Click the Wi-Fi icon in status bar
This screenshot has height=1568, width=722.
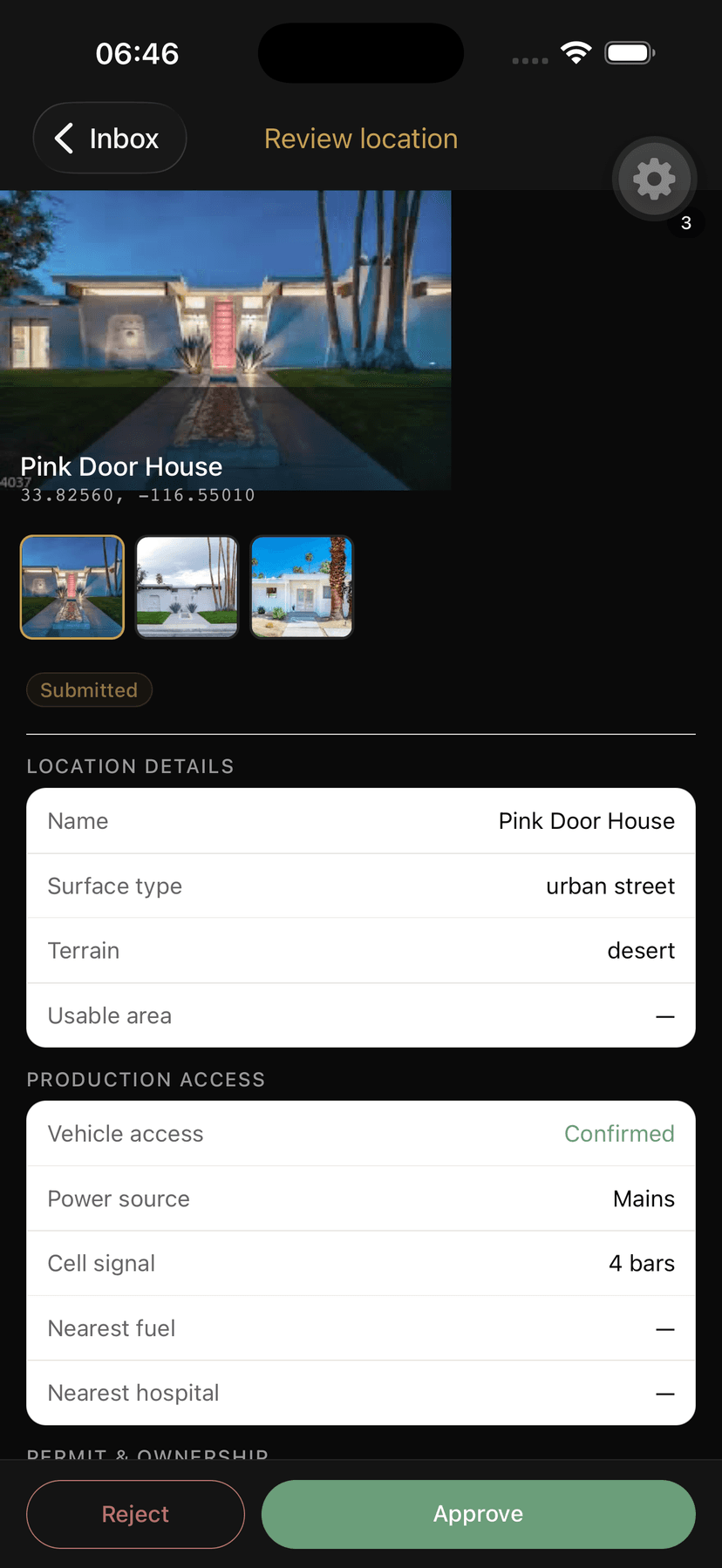575,52
